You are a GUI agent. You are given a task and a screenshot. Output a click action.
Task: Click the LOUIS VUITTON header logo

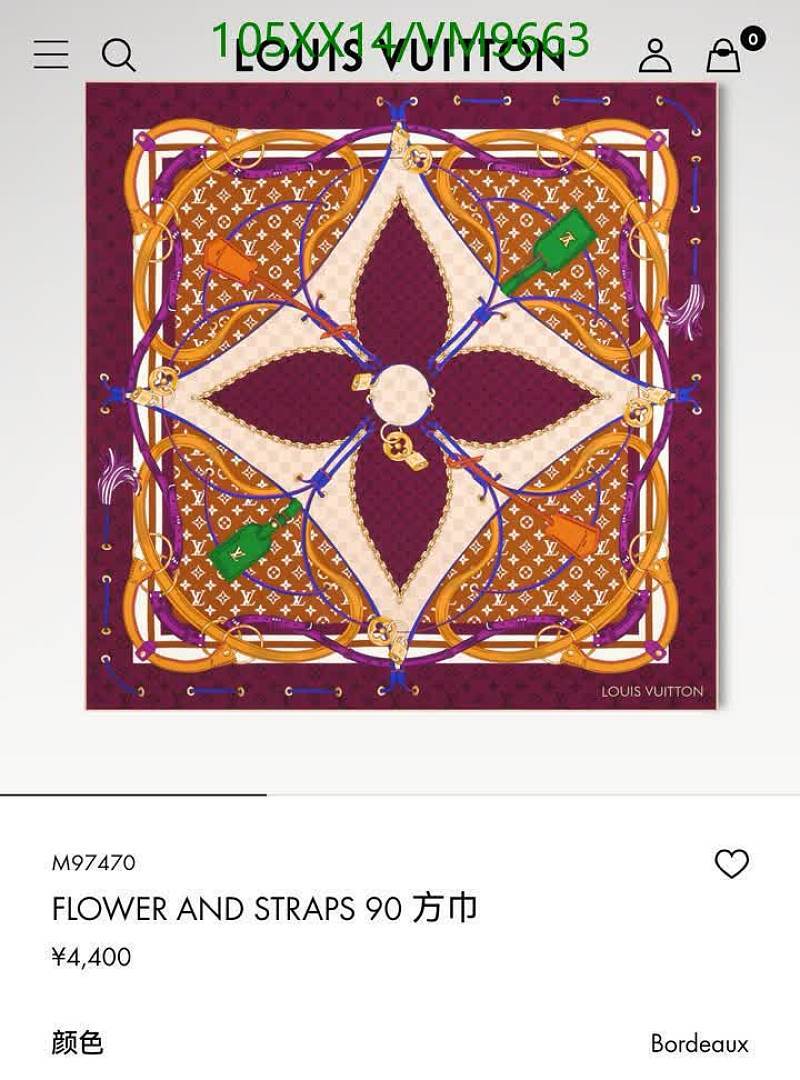tap(398, 57)
